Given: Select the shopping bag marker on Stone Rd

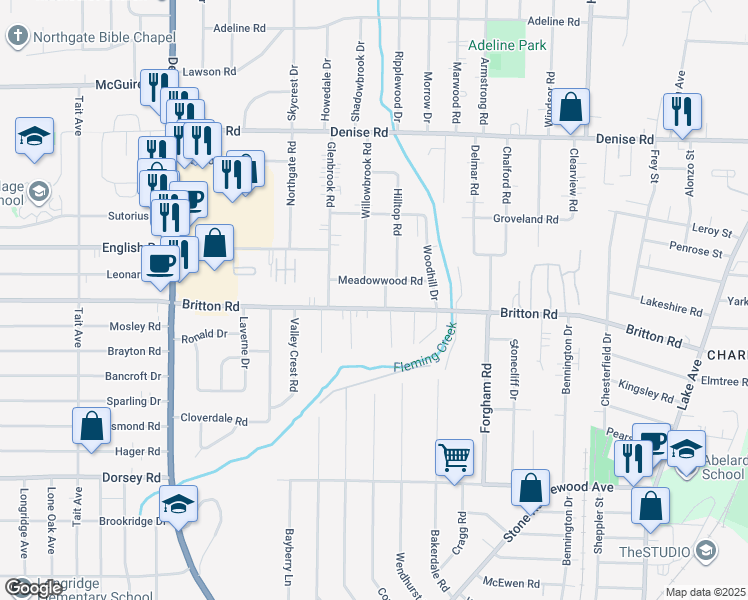Looking at the screenshot, I should coord(531,492).
